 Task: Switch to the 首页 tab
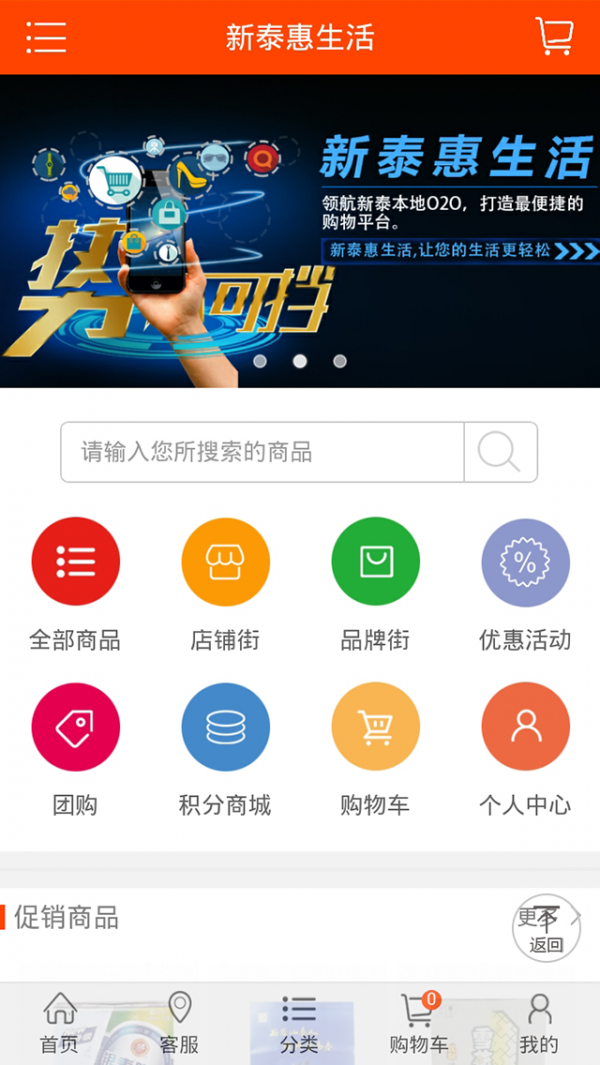click(60, 1024)
